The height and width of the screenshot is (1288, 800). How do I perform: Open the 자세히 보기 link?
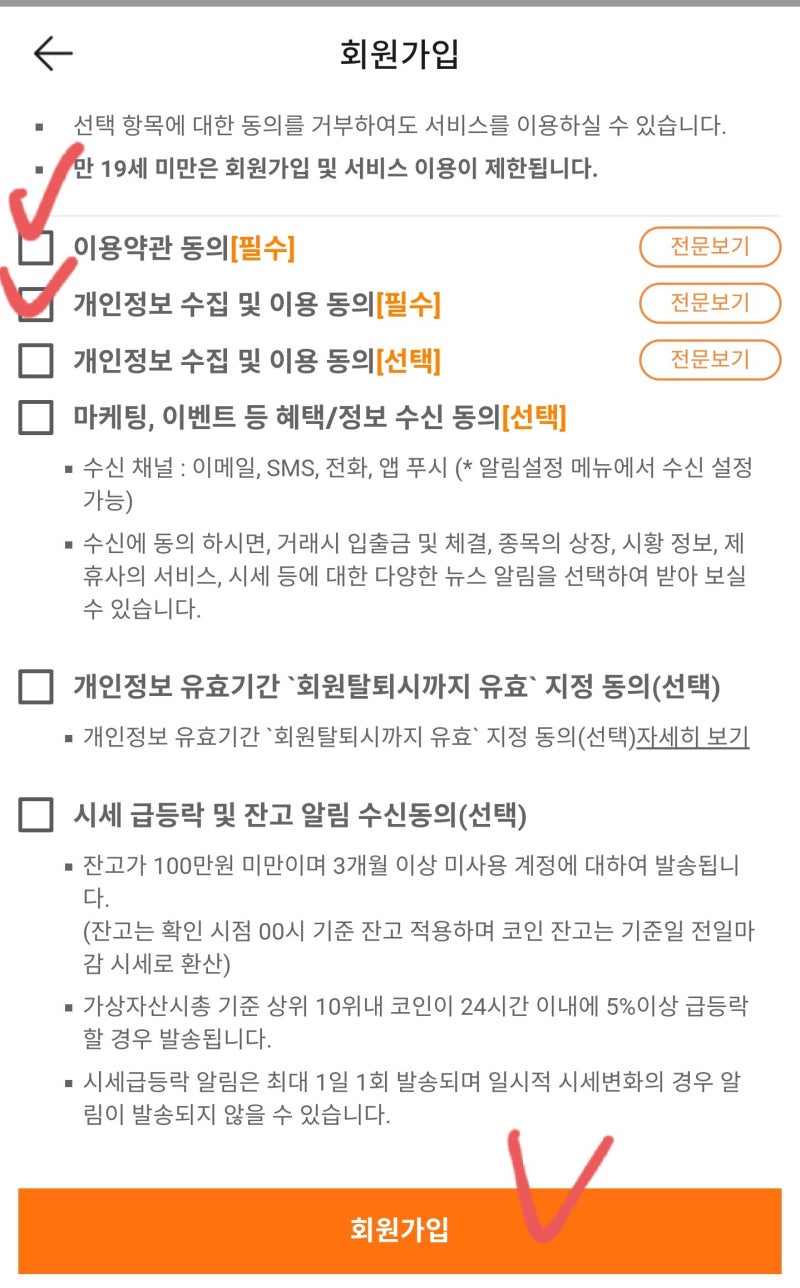point(692,738)
